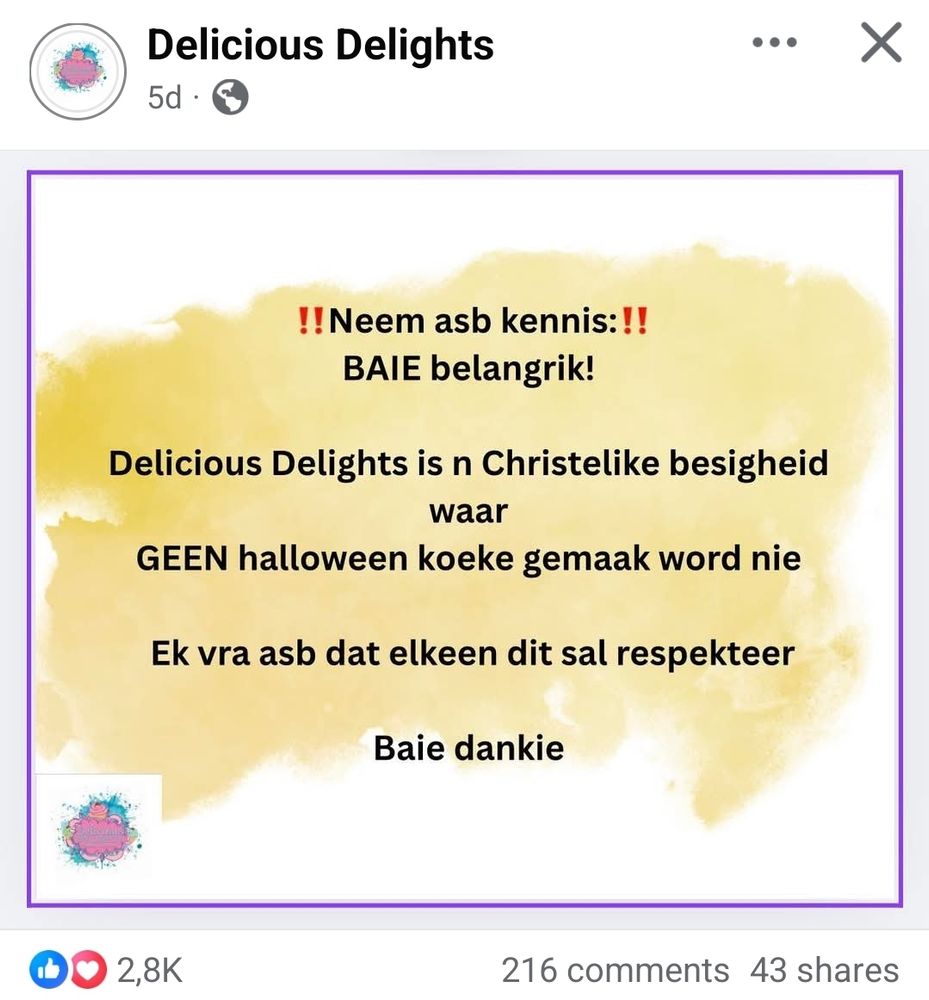Open the Delicious Delights page name
The height and width of the screenshot is (1000, 929).
point(320,45)
